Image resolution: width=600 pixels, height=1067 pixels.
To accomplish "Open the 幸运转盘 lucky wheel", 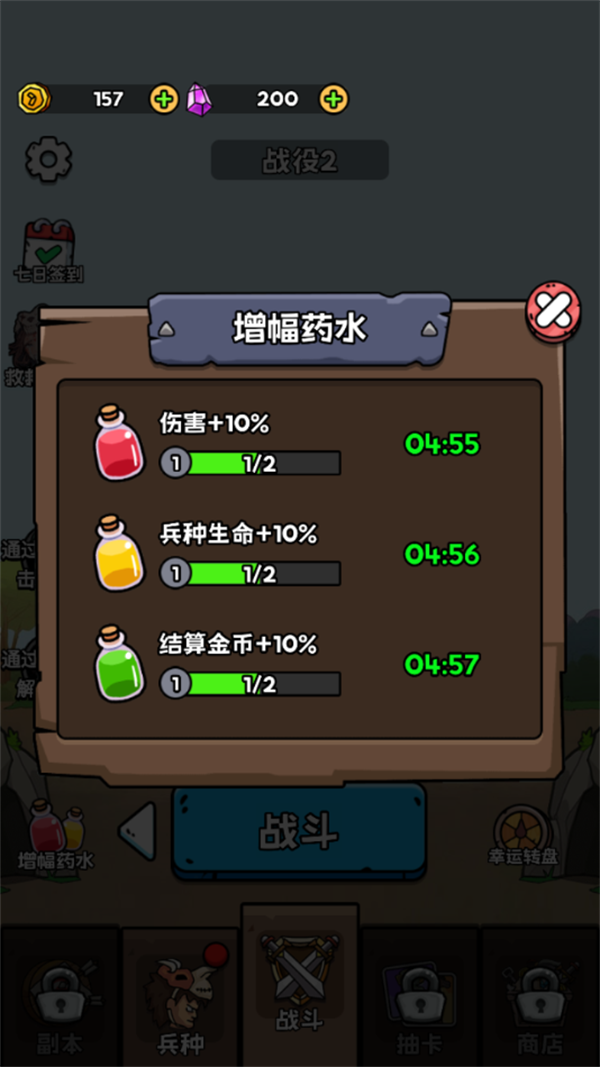I will coord(524,836).
